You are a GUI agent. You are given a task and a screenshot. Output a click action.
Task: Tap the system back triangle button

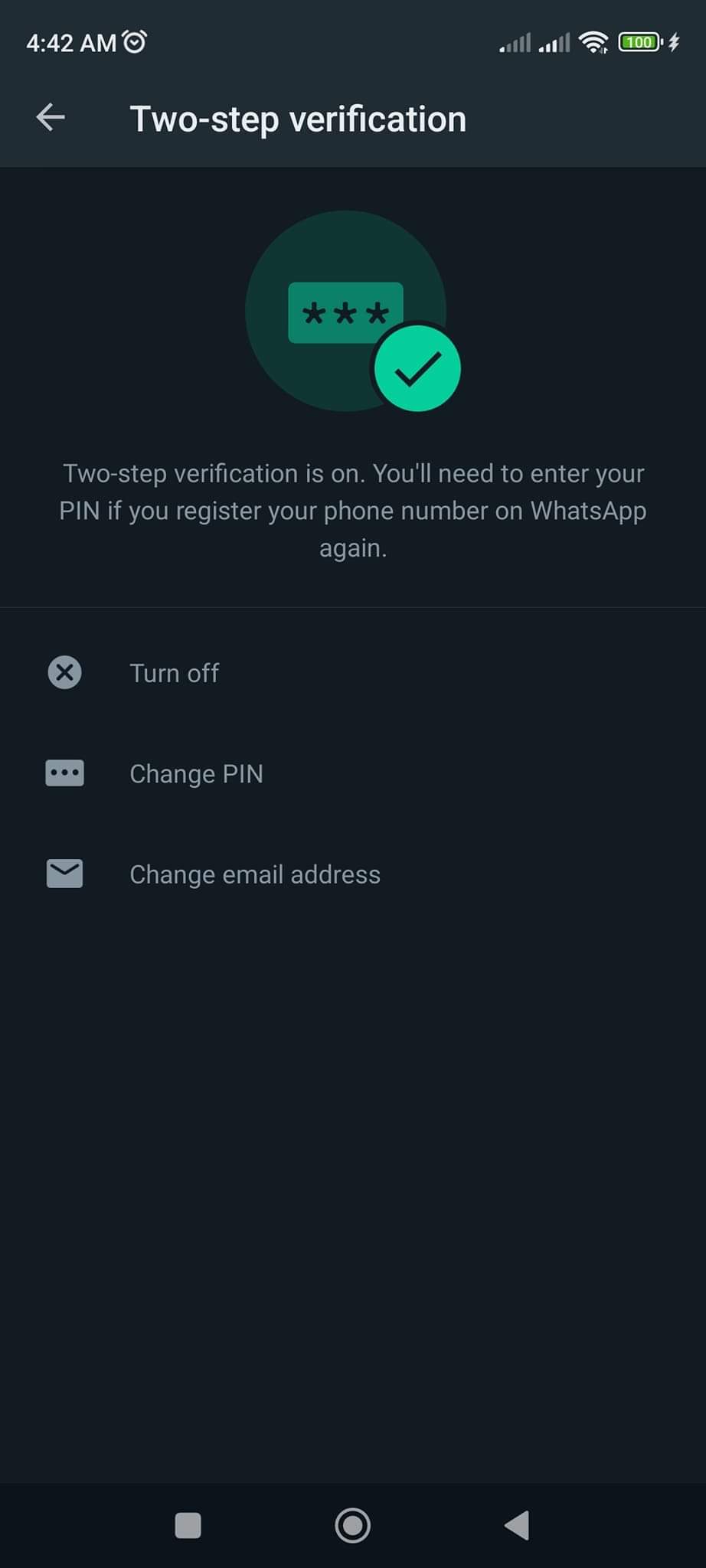[518, 1525]
